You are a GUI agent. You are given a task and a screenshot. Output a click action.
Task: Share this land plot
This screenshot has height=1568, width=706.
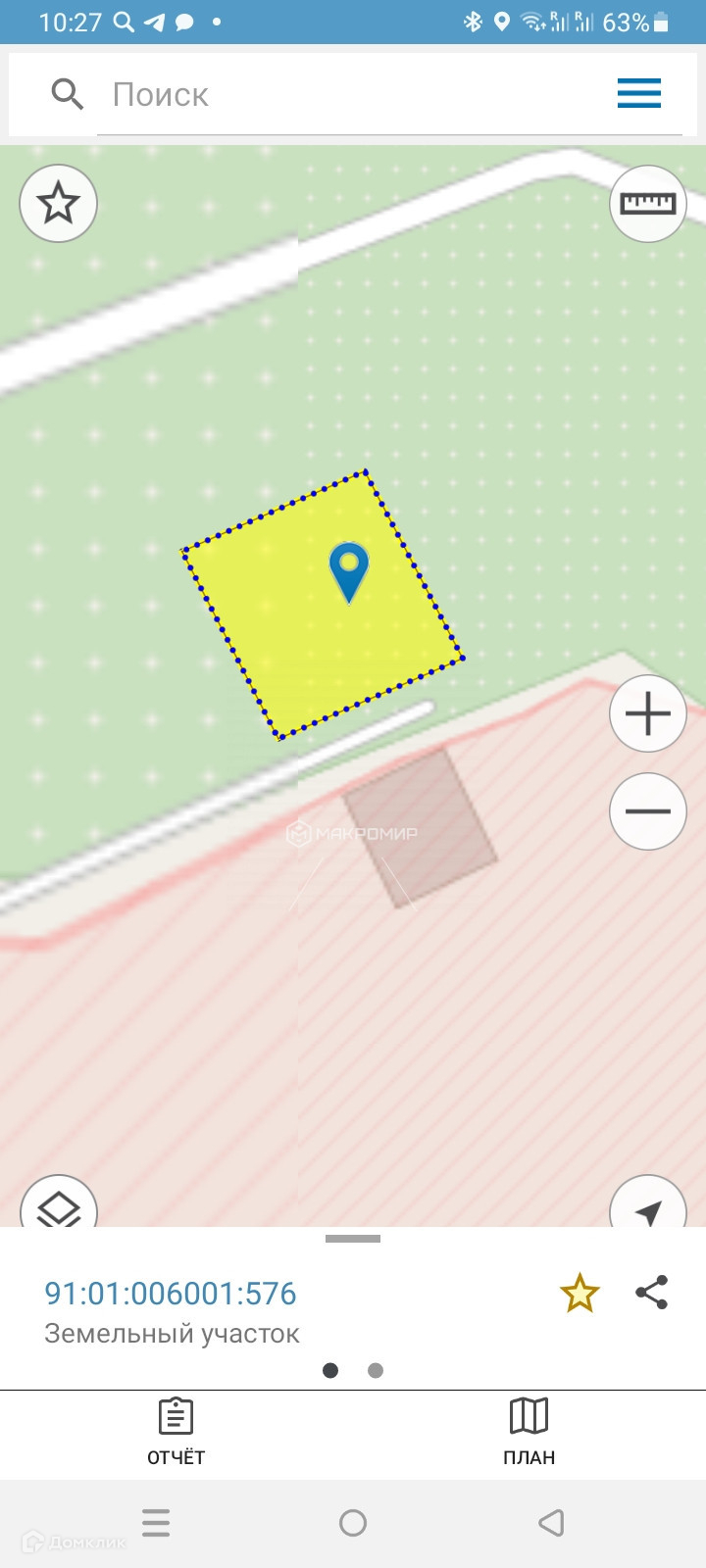pos(651,1293)
